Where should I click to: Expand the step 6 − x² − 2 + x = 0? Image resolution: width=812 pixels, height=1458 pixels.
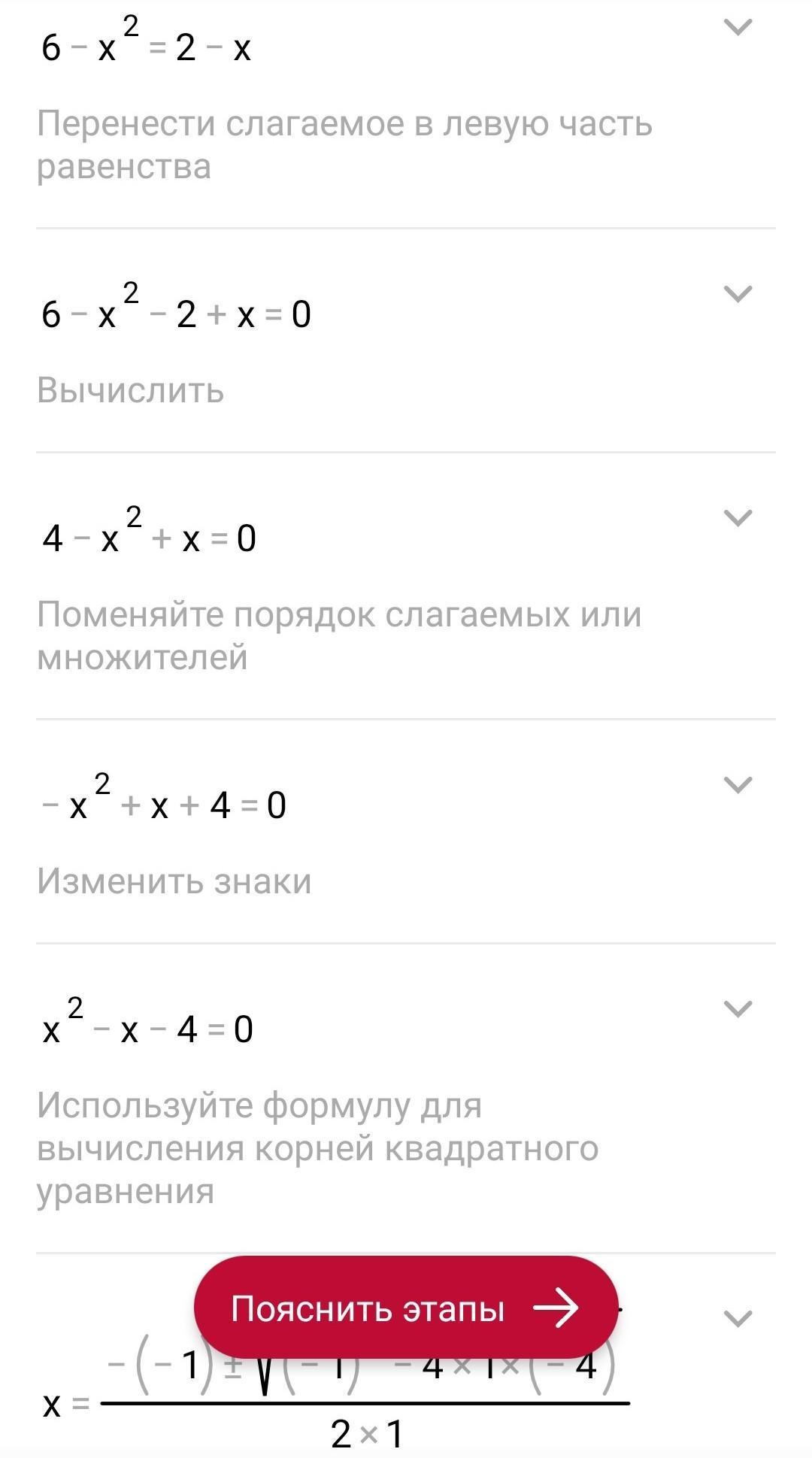(737, 293)
